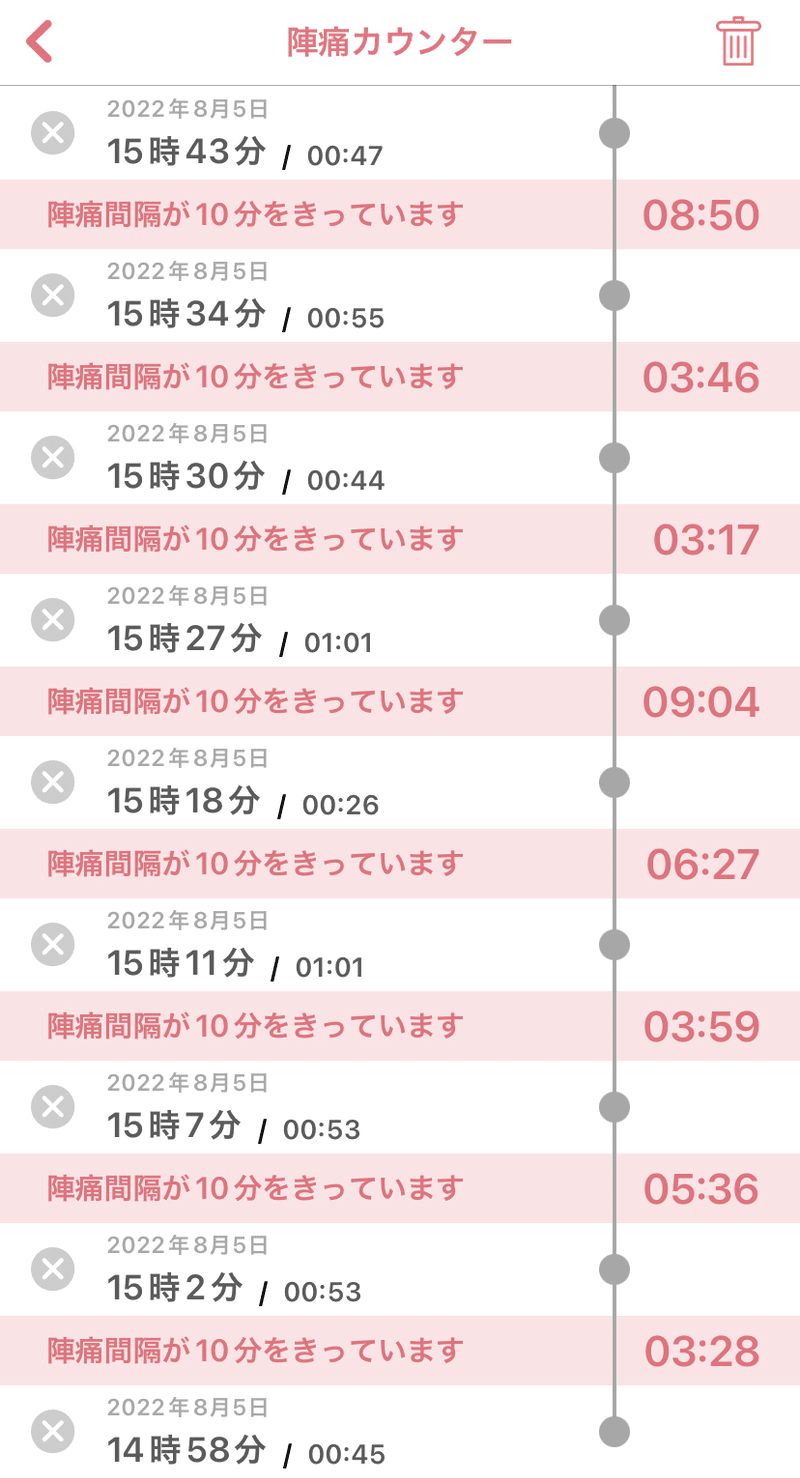Select the 08:50 interval warning banner
Screen dimensions: 800x1478
pyautogui.click(x=400, y=214)
